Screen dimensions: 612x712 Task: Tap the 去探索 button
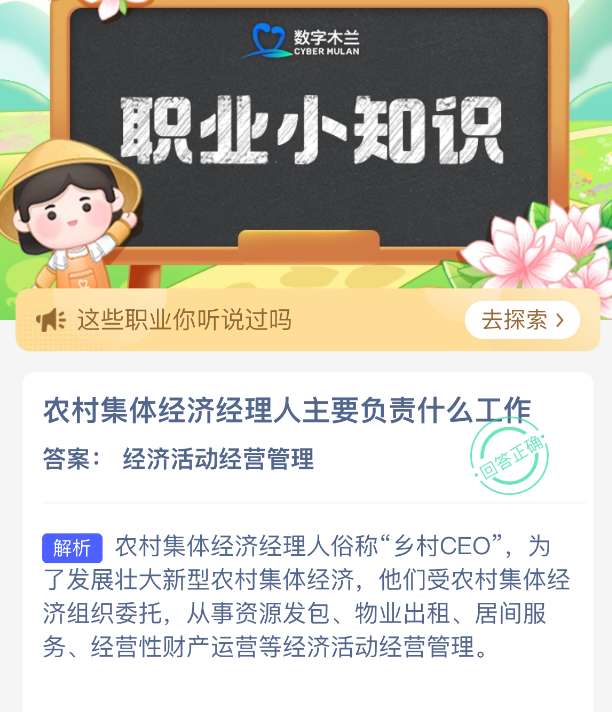pos(522,320)
